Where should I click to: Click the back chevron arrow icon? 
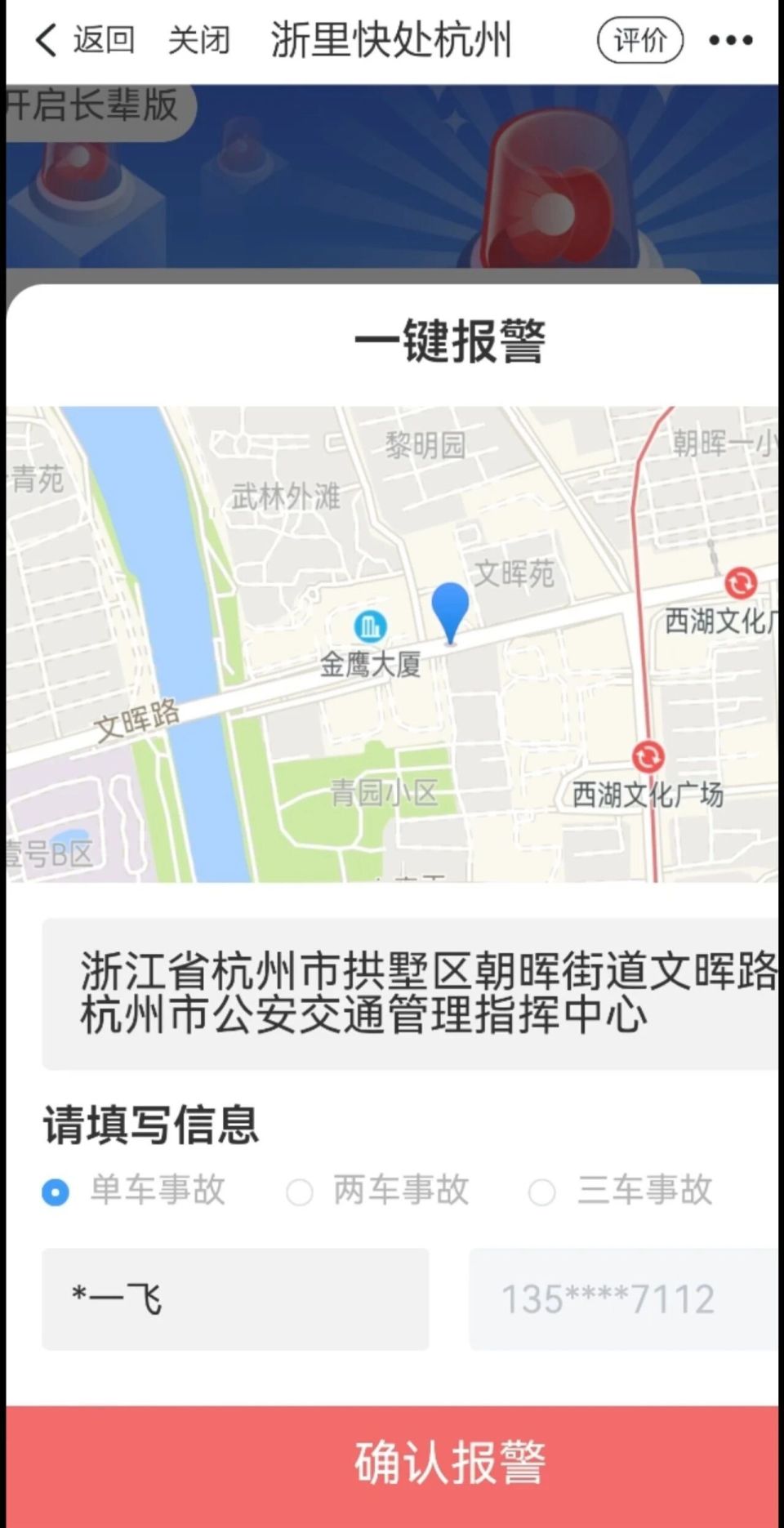pos(47,39)
